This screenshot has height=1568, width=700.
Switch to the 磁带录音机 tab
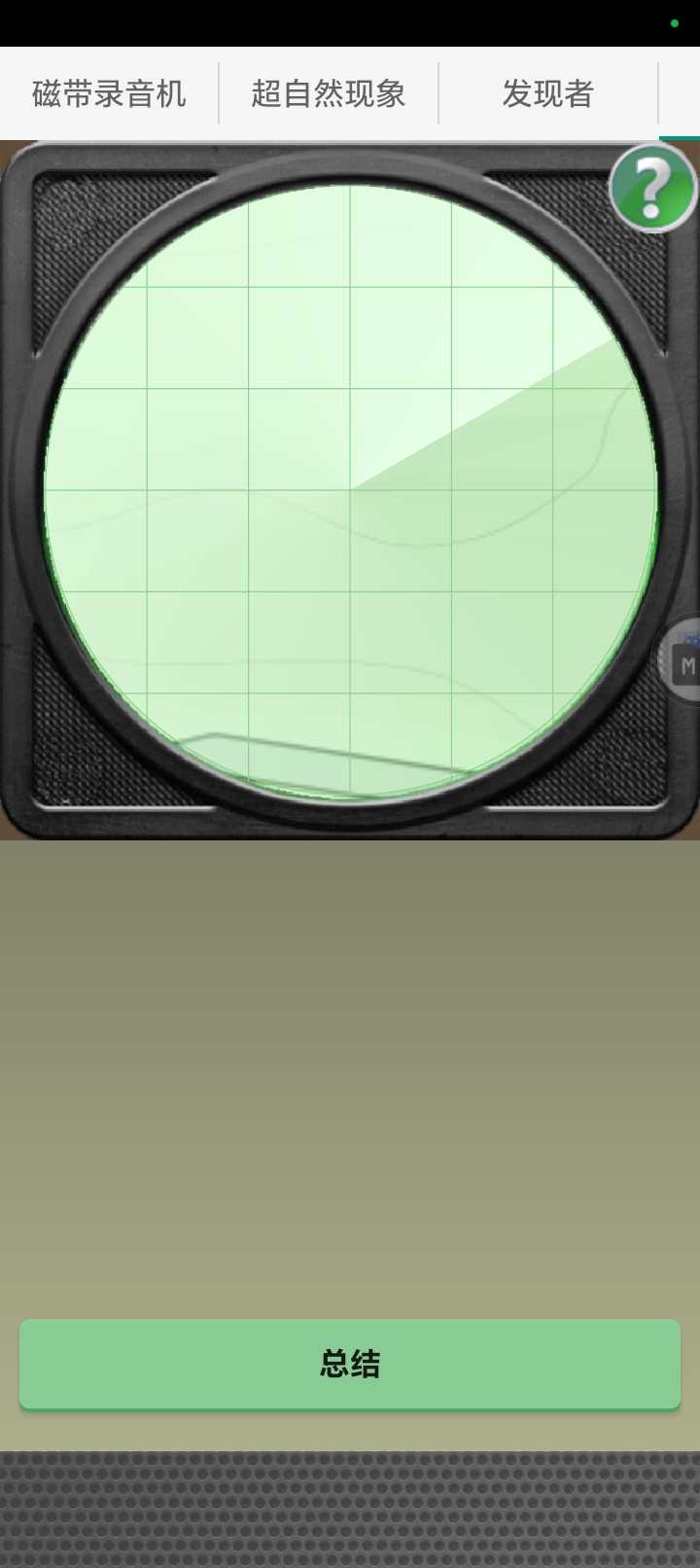click(x=109, y=94)
